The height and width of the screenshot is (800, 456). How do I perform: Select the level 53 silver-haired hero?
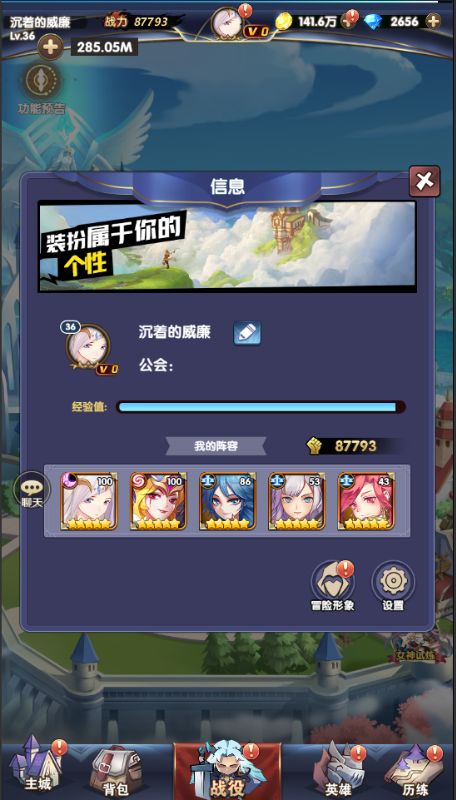(296, 501)
